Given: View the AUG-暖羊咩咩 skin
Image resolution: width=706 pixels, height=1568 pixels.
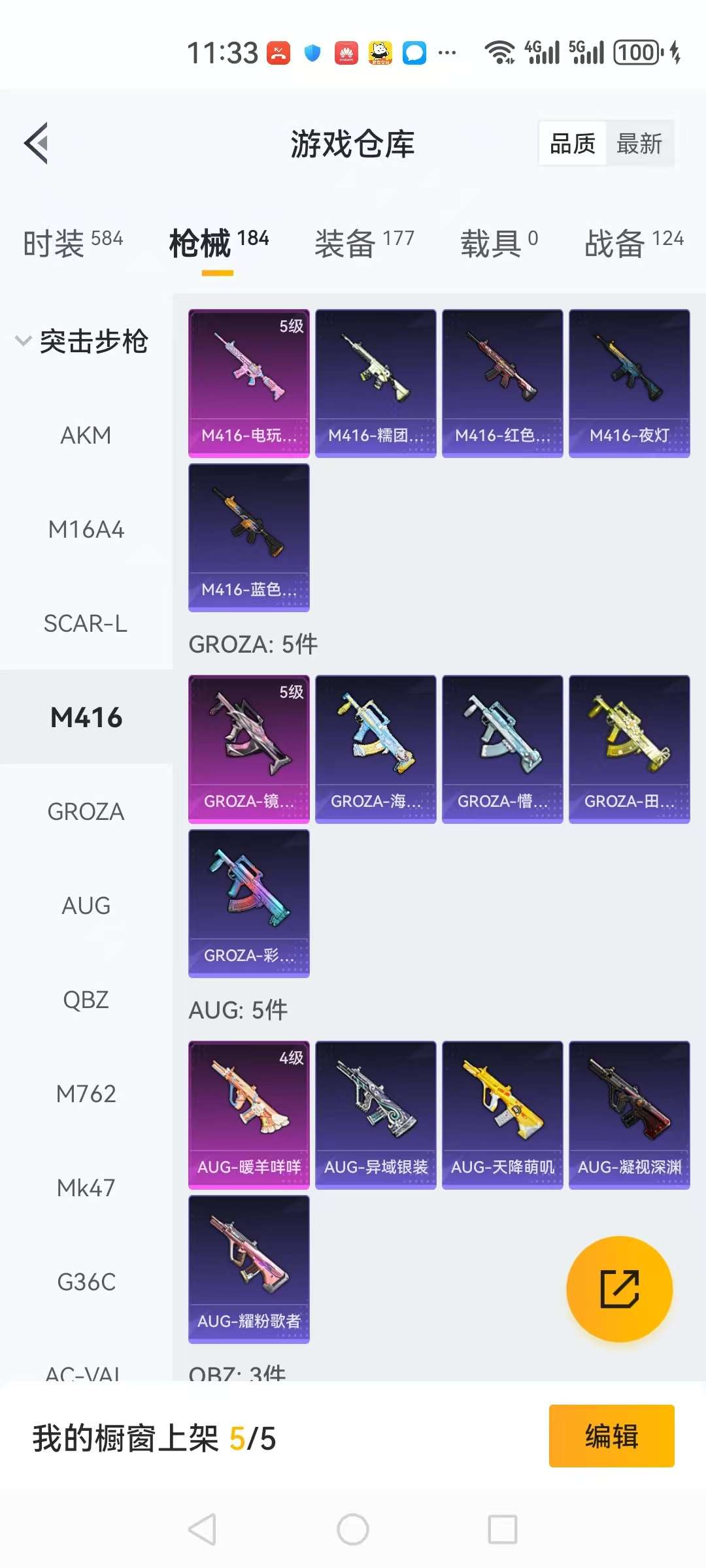Looking at the screenshot, I should coord(249,1115).
